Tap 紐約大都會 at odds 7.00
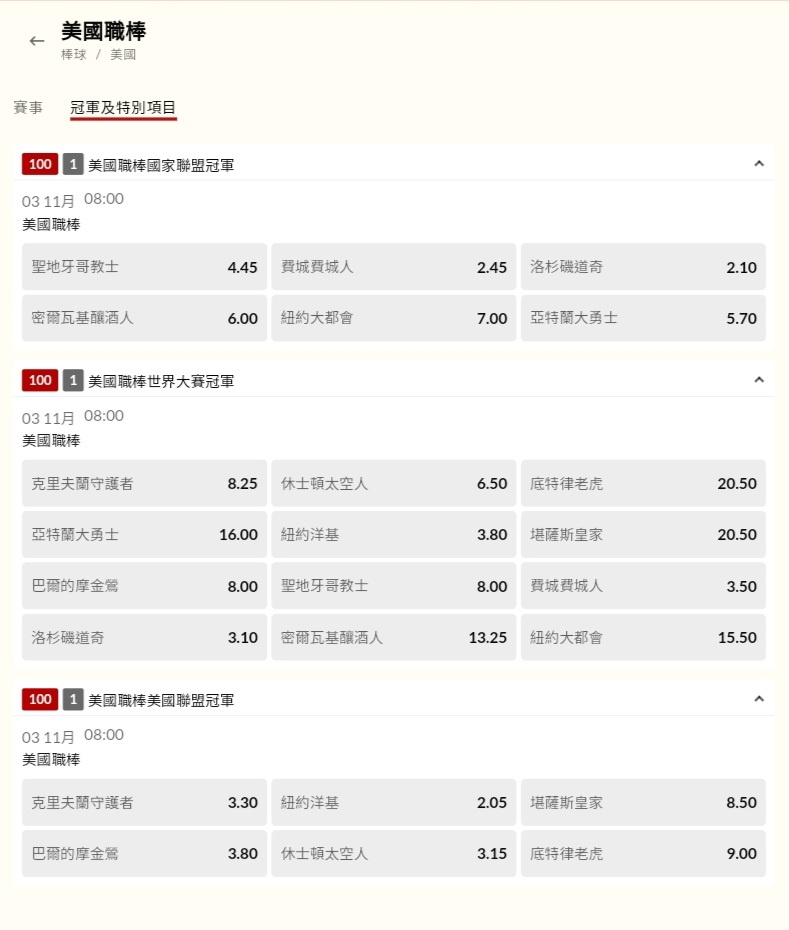The height and width of the screenshot is (930, 789). pyautogui.click(x=393, y=318)
